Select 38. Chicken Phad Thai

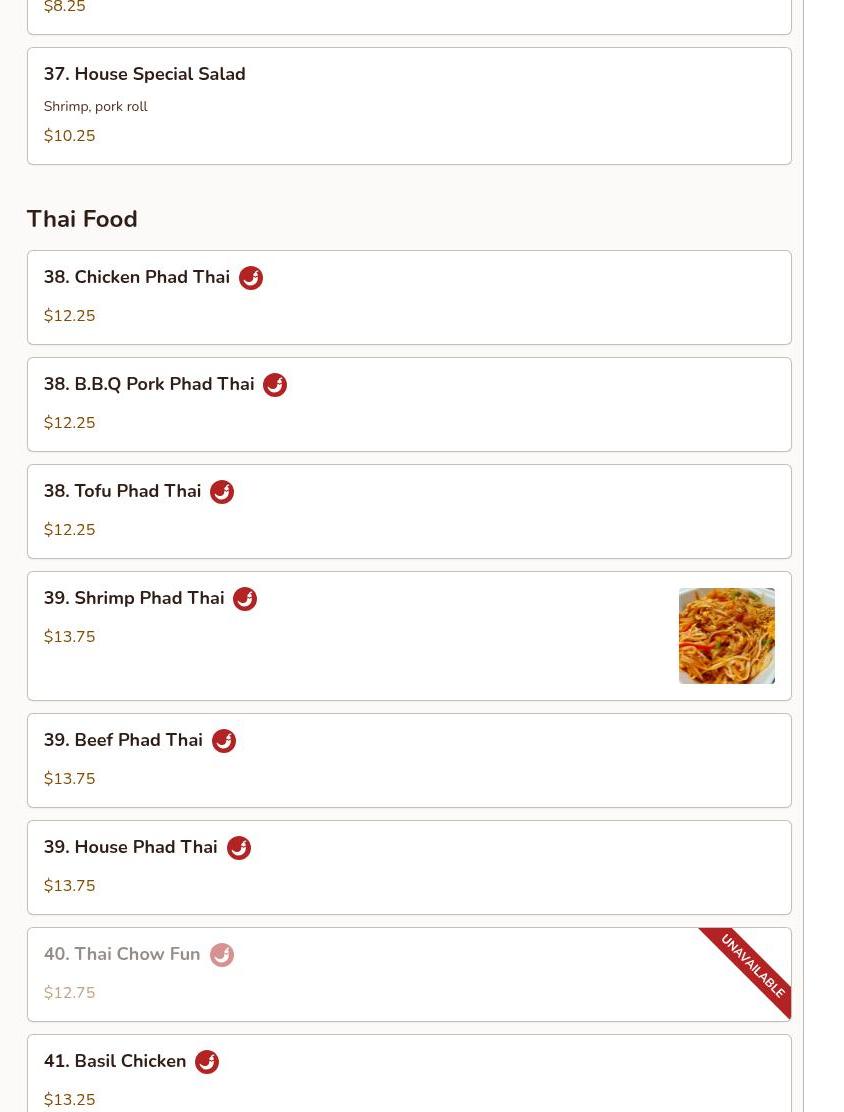409,297
